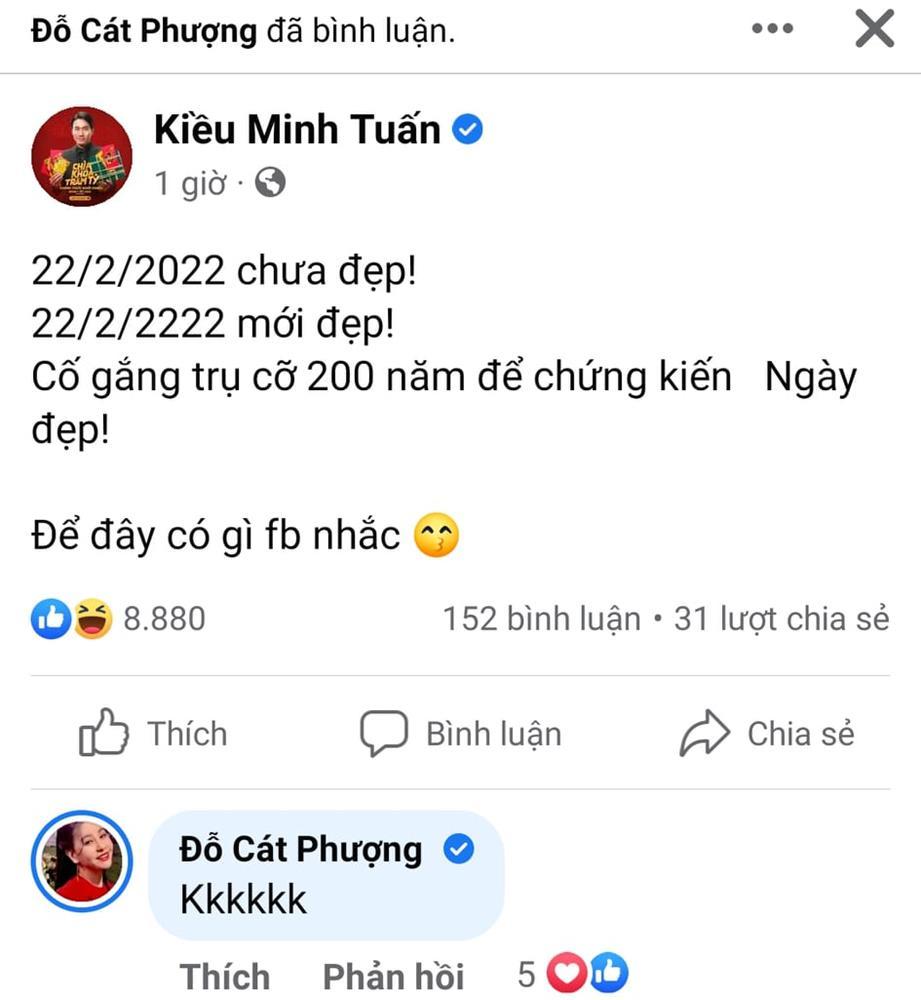Click the heart reaction on Đỗ Cát Phượng's comment

pyautogui.click(x=567, y=971)
